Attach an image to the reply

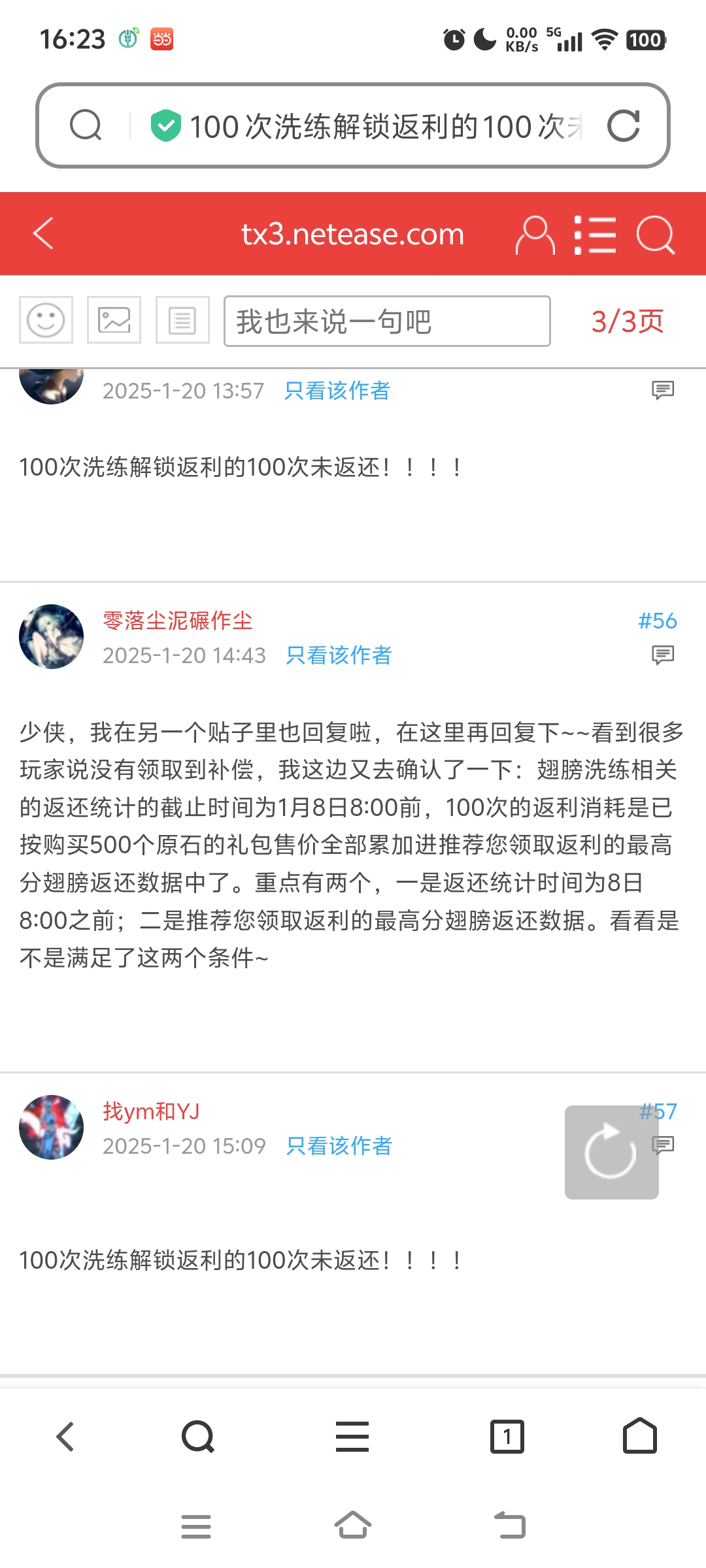click(114, 320)
